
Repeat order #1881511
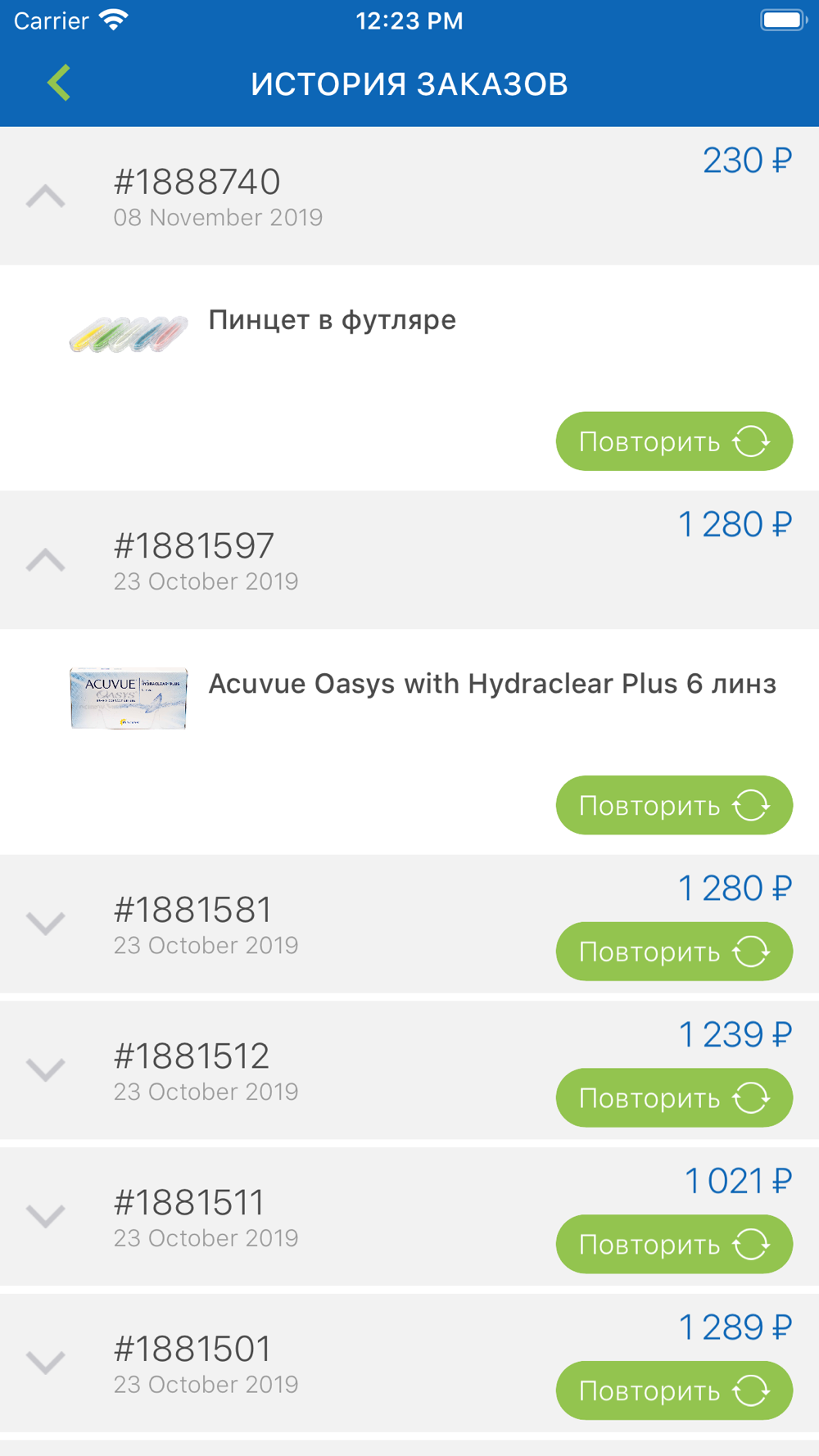coord(674,1244)
